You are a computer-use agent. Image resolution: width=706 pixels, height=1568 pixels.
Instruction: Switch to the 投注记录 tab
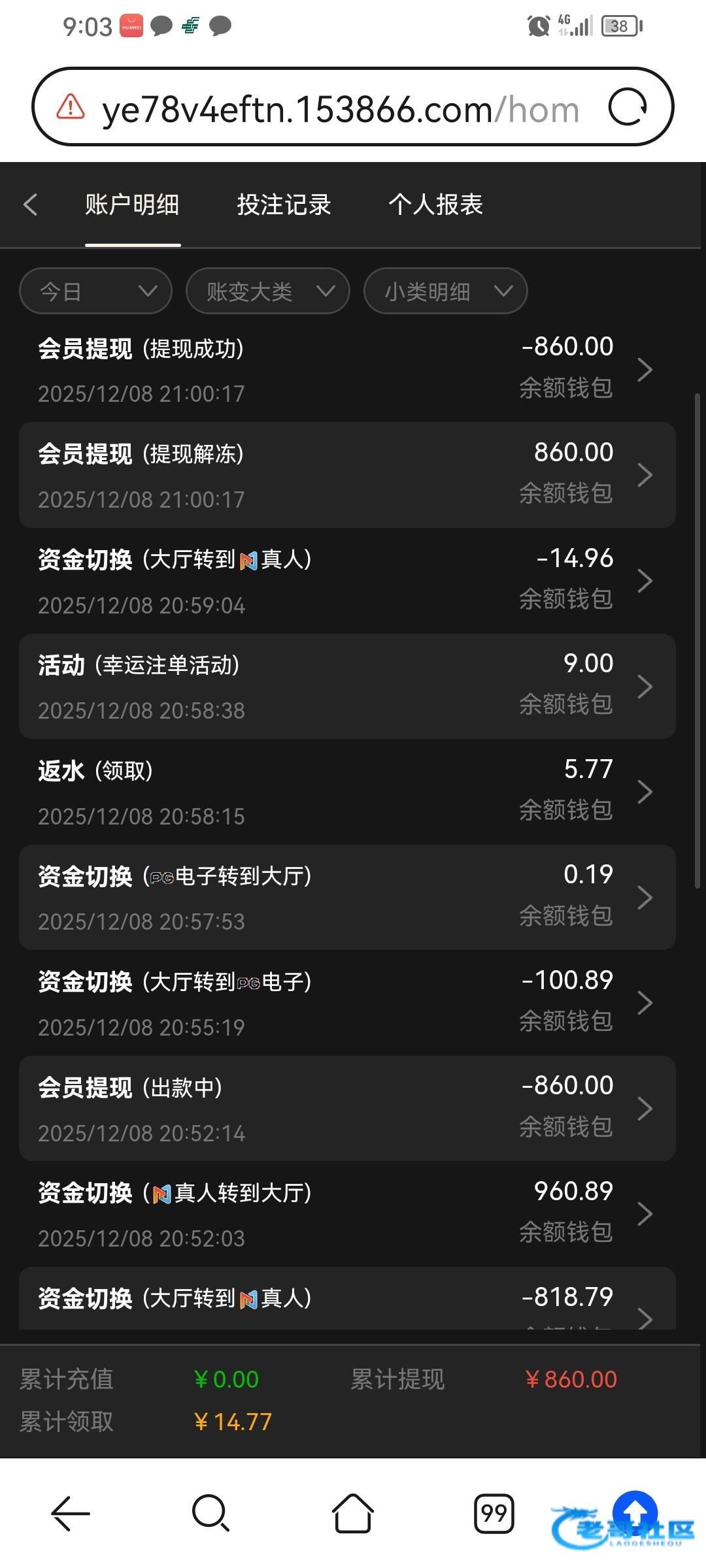(284, 204)
